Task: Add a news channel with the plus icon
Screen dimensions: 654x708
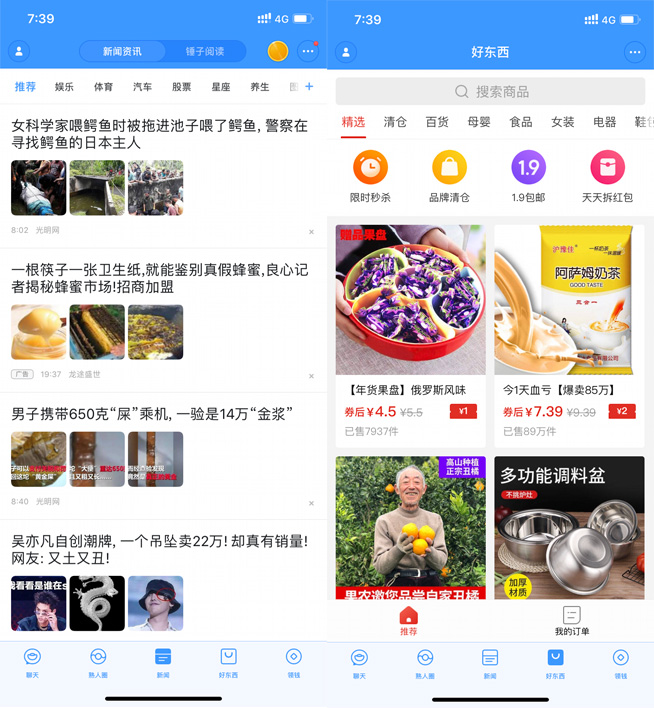Action: (309, 87)
